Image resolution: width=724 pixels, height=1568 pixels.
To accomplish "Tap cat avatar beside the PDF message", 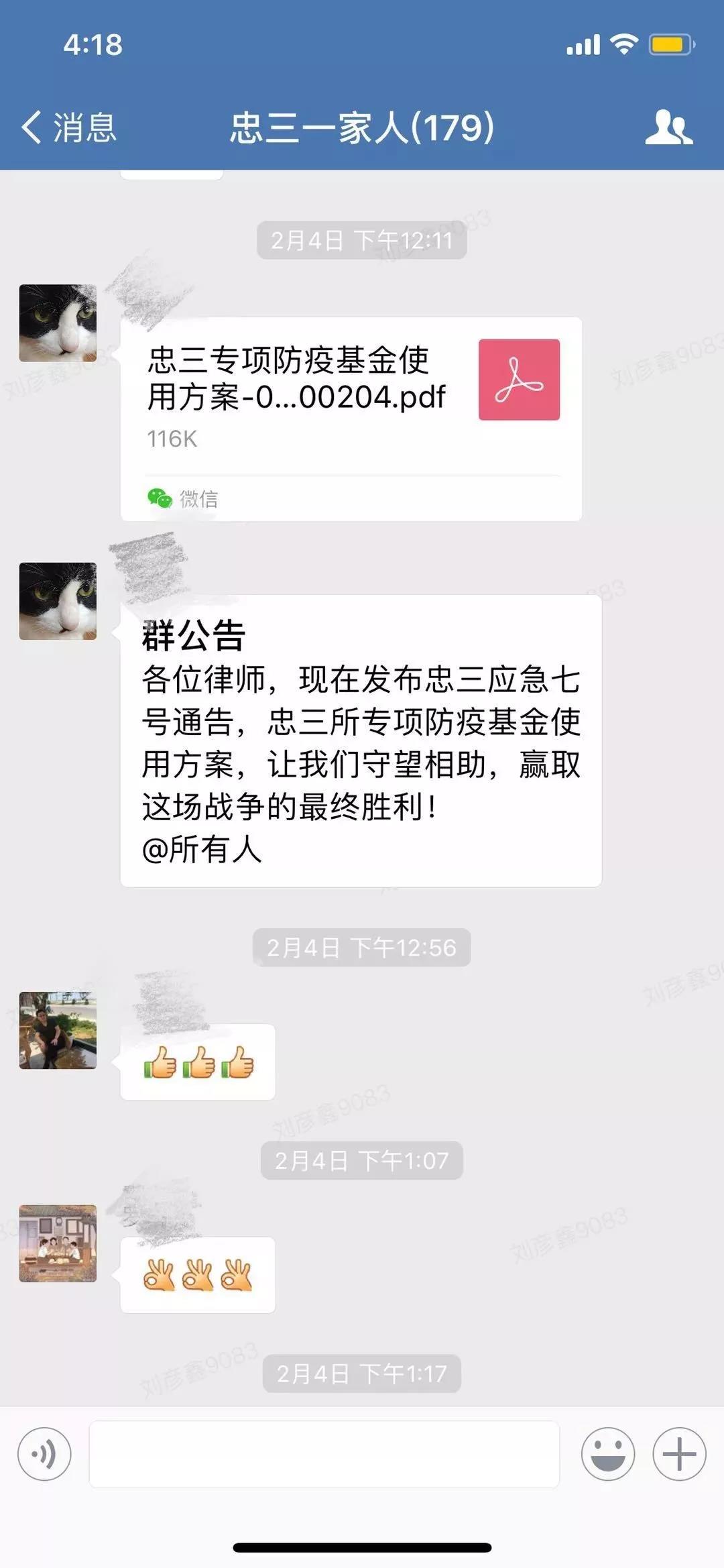I will (58, 323).
